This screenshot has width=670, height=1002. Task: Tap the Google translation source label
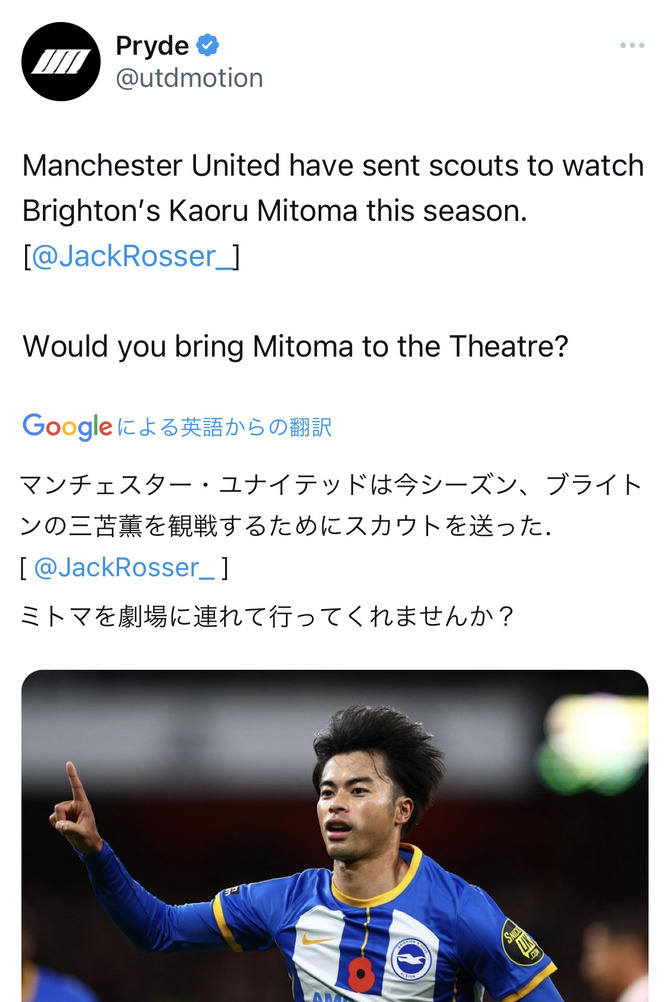tap(177, 428)
